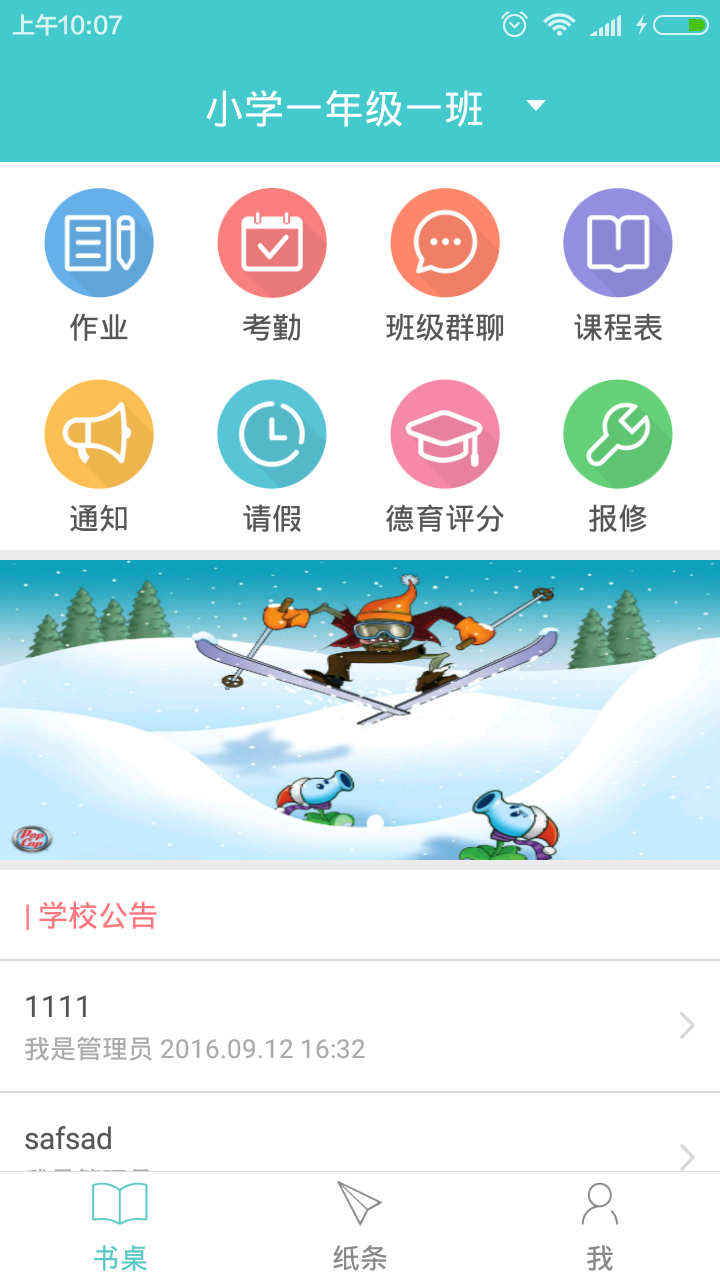
Task: Open the 通知 notifications icon
Action: pyautogui.click(x=99, y=433)
